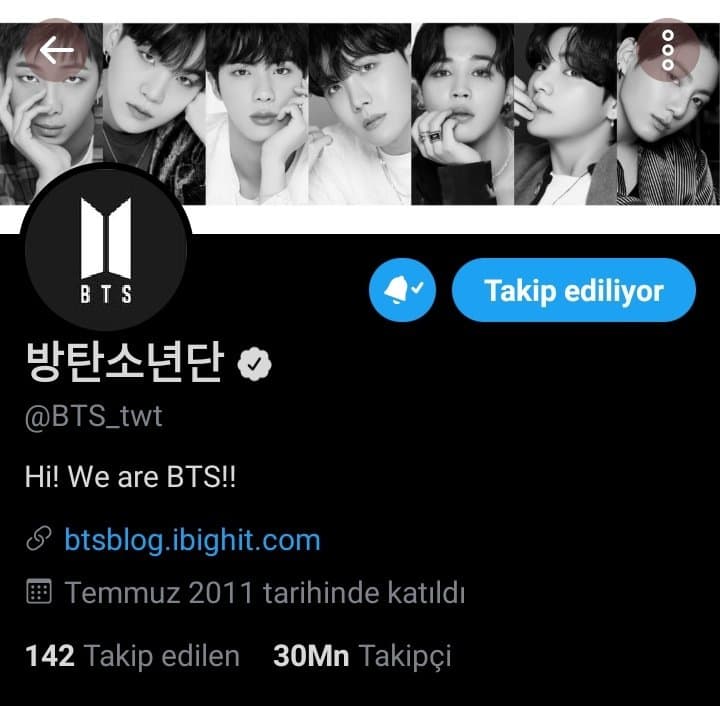View the 30Mn Takipçi list

[362, 656]
